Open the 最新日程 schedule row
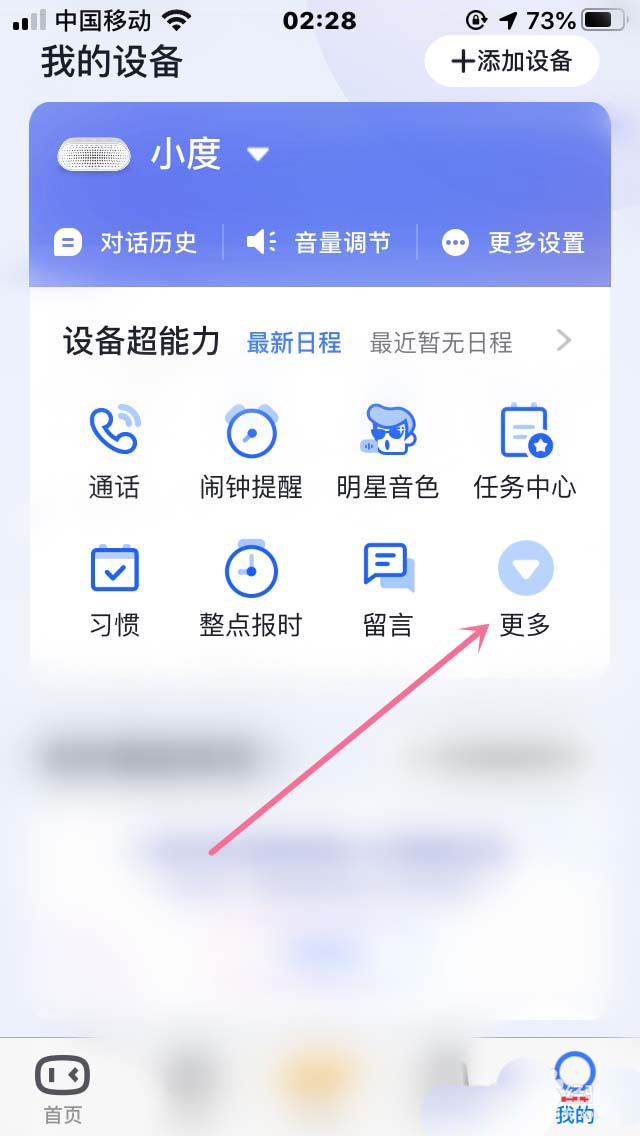640x1136 pixels. click(x=410, y=343)
